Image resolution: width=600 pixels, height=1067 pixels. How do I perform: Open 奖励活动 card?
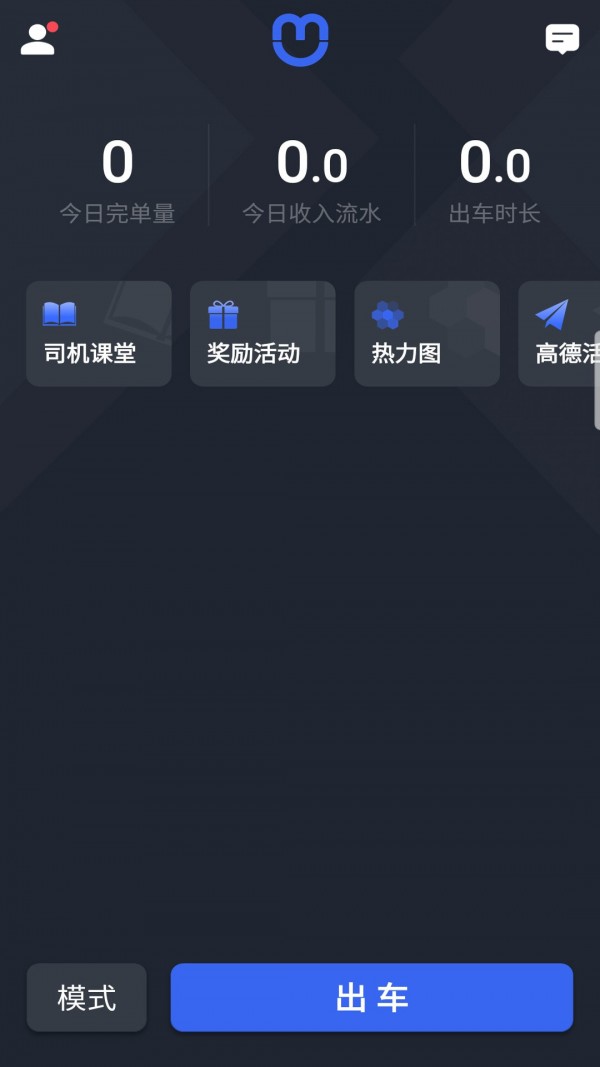pos(262,334)
